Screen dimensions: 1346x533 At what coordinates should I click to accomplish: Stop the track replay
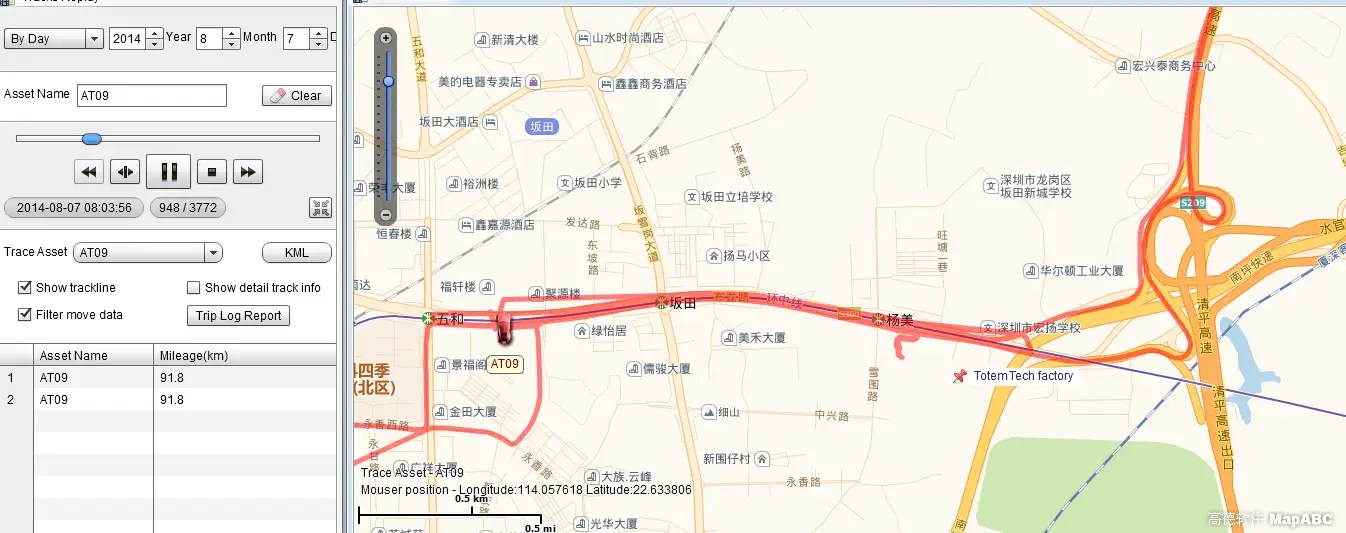coord(212,172)
